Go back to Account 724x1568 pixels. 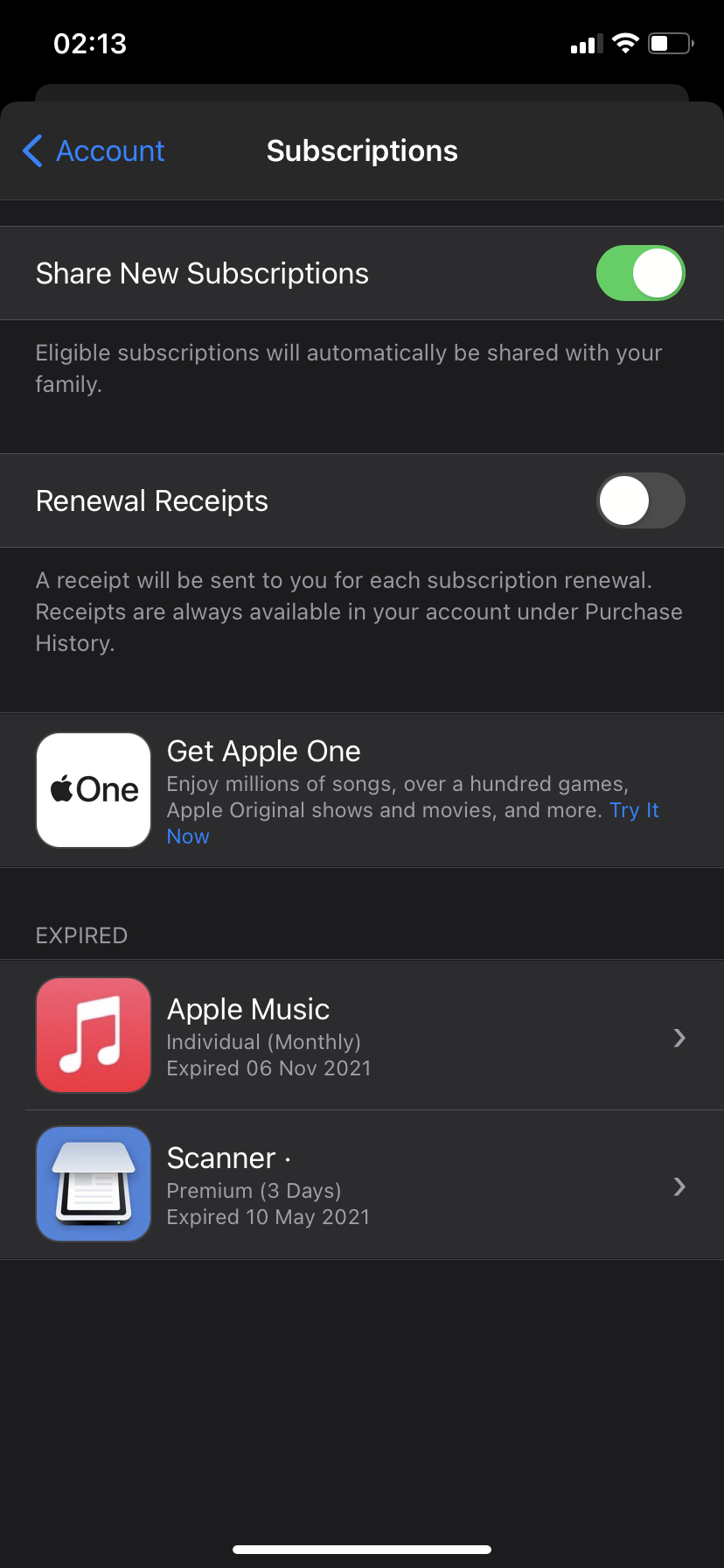click(94, 151)
